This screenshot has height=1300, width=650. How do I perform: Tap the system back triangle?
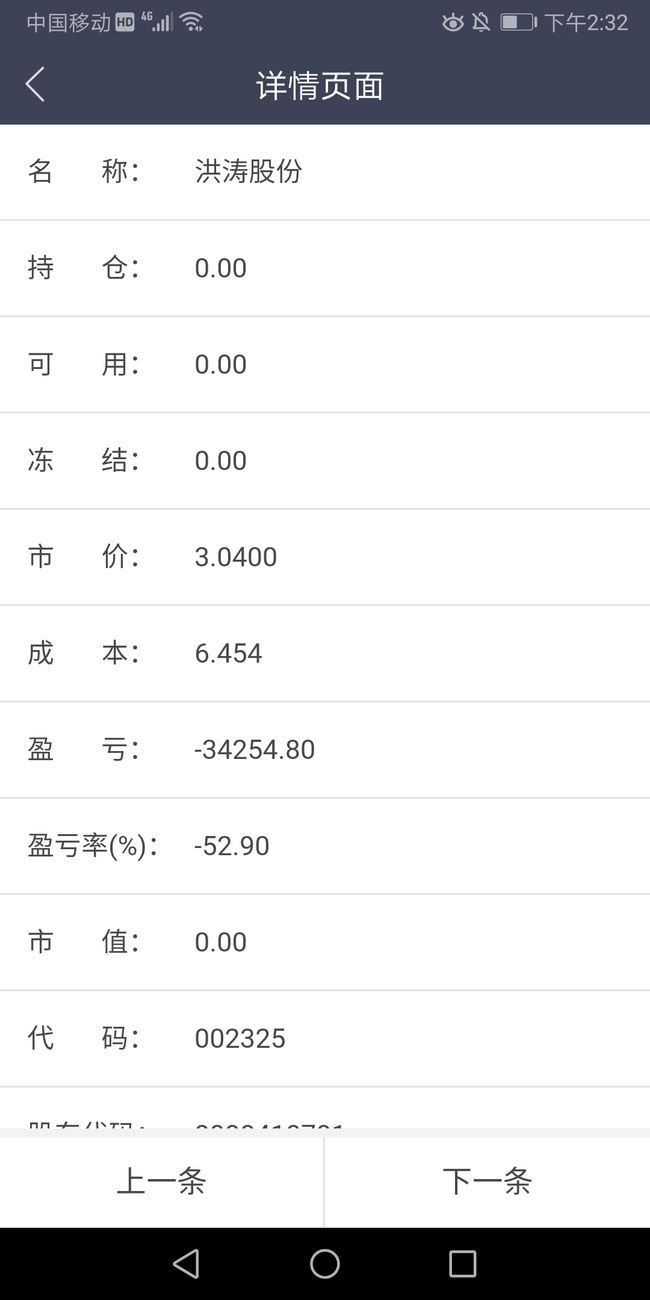tap(186, 1264)
